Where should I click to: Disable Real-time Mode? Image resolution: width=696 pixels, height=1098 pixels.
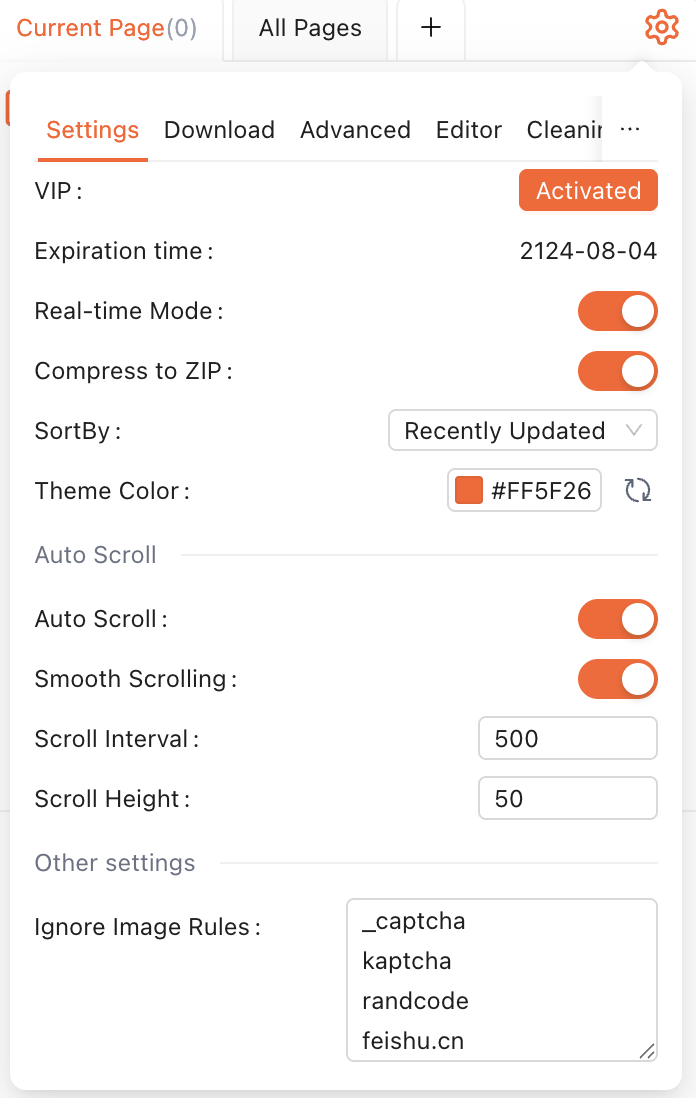click(618, 311)
